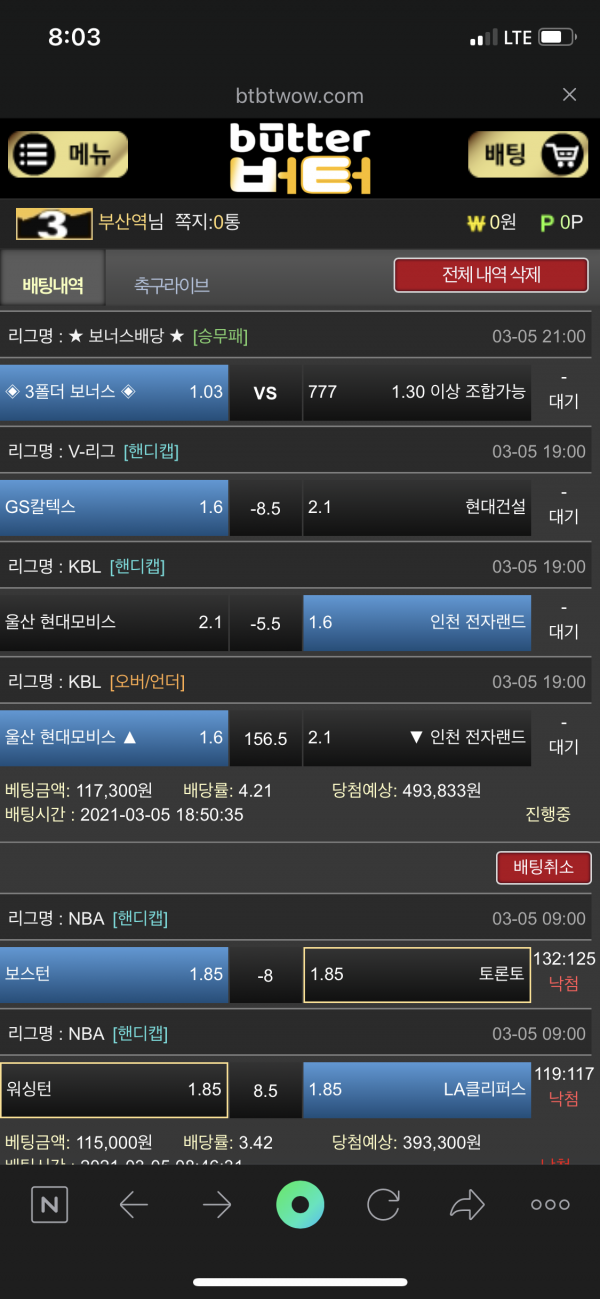Open the 메뉴 menu button
This screenshot has height=1299, width=600.
point(68,155)
